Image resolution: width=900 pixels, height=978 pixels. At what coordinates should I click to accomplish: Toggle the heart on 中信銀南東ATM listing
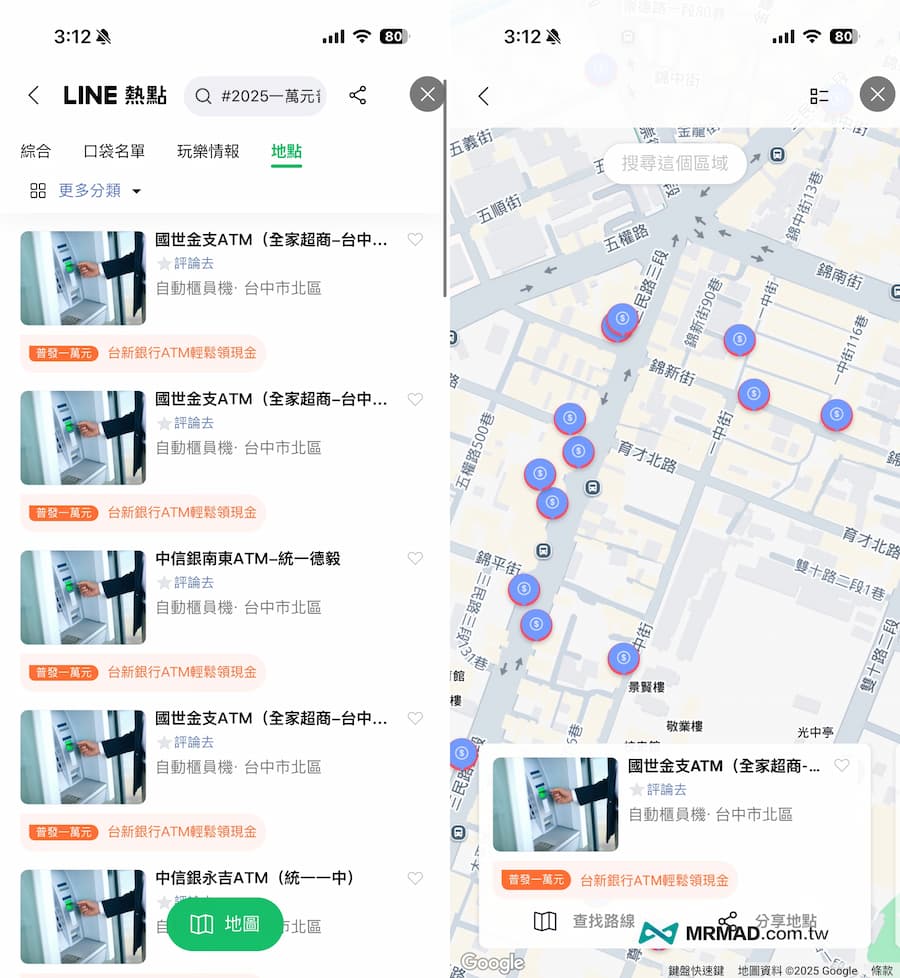(415, 558)
